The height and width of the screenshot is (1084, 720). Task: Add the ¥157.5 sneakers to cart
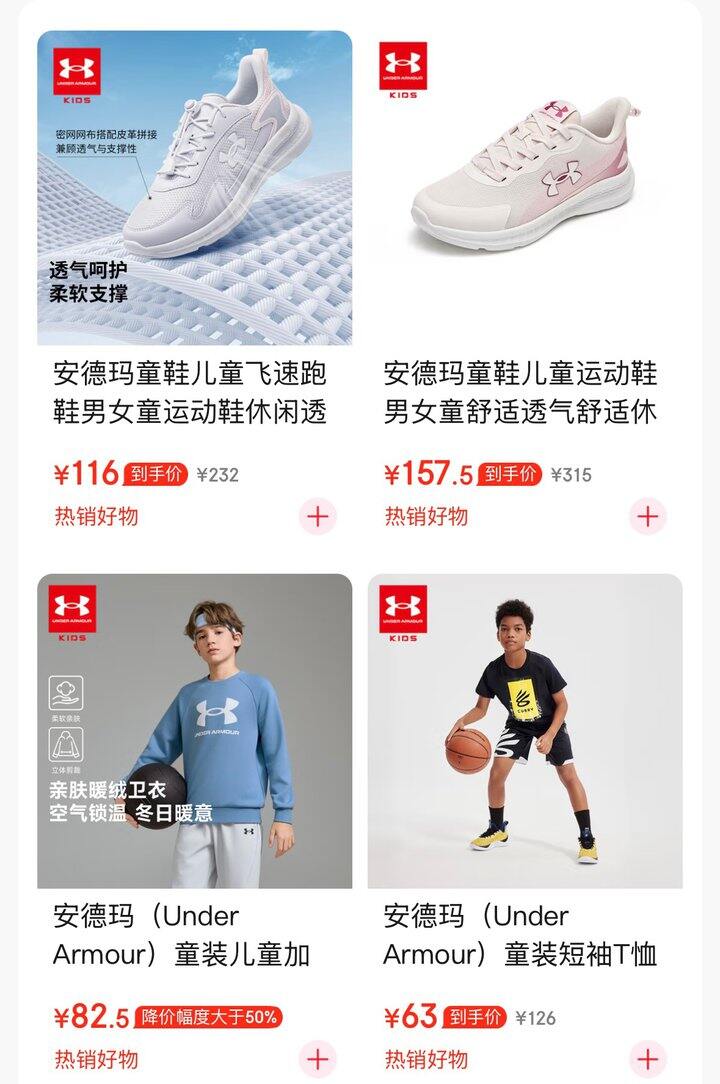coord(648,516)
